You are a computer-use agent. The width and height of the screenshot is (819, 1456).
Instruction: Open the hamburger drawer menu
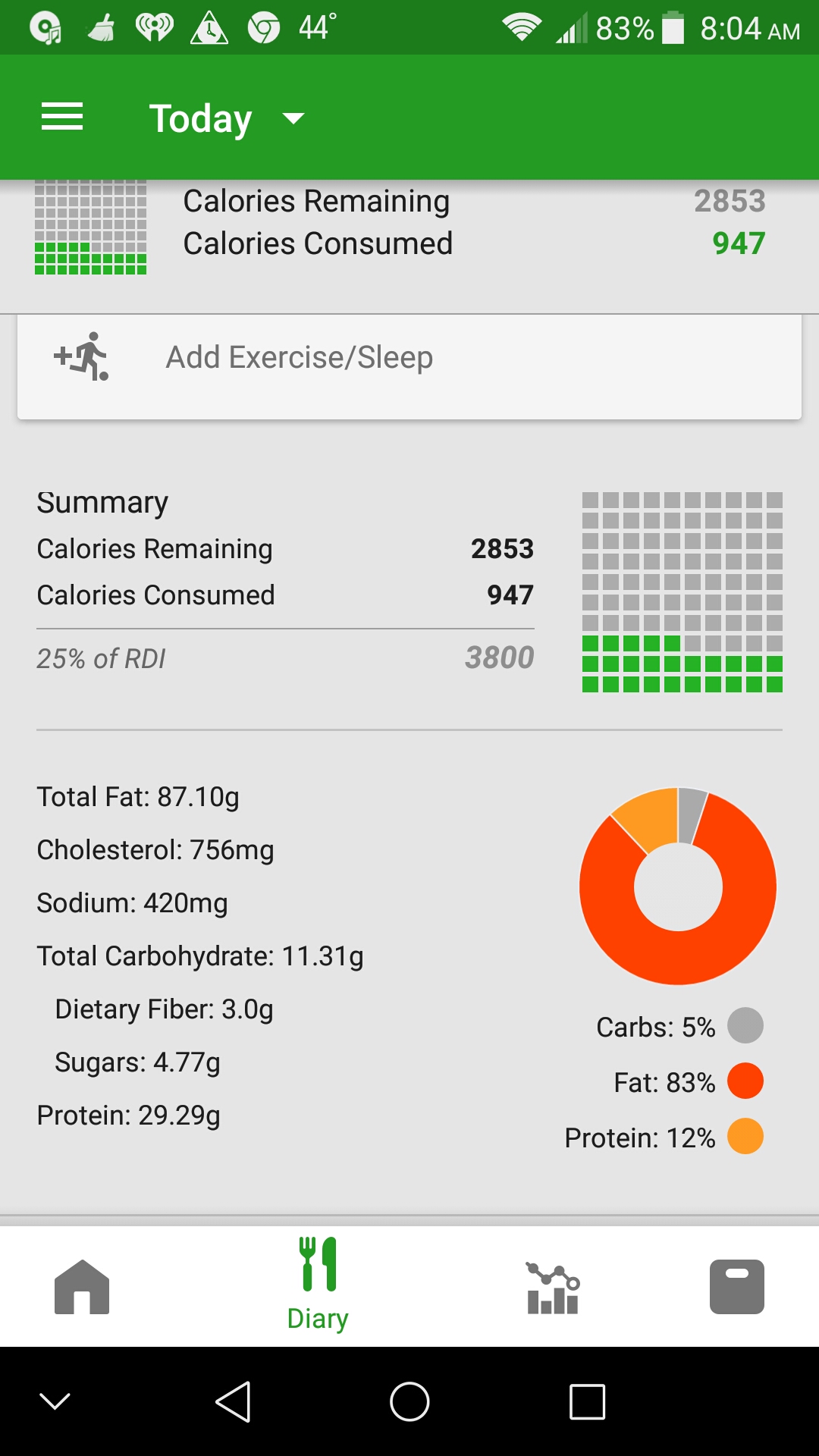pyautogui.click(x=61, y=118)
